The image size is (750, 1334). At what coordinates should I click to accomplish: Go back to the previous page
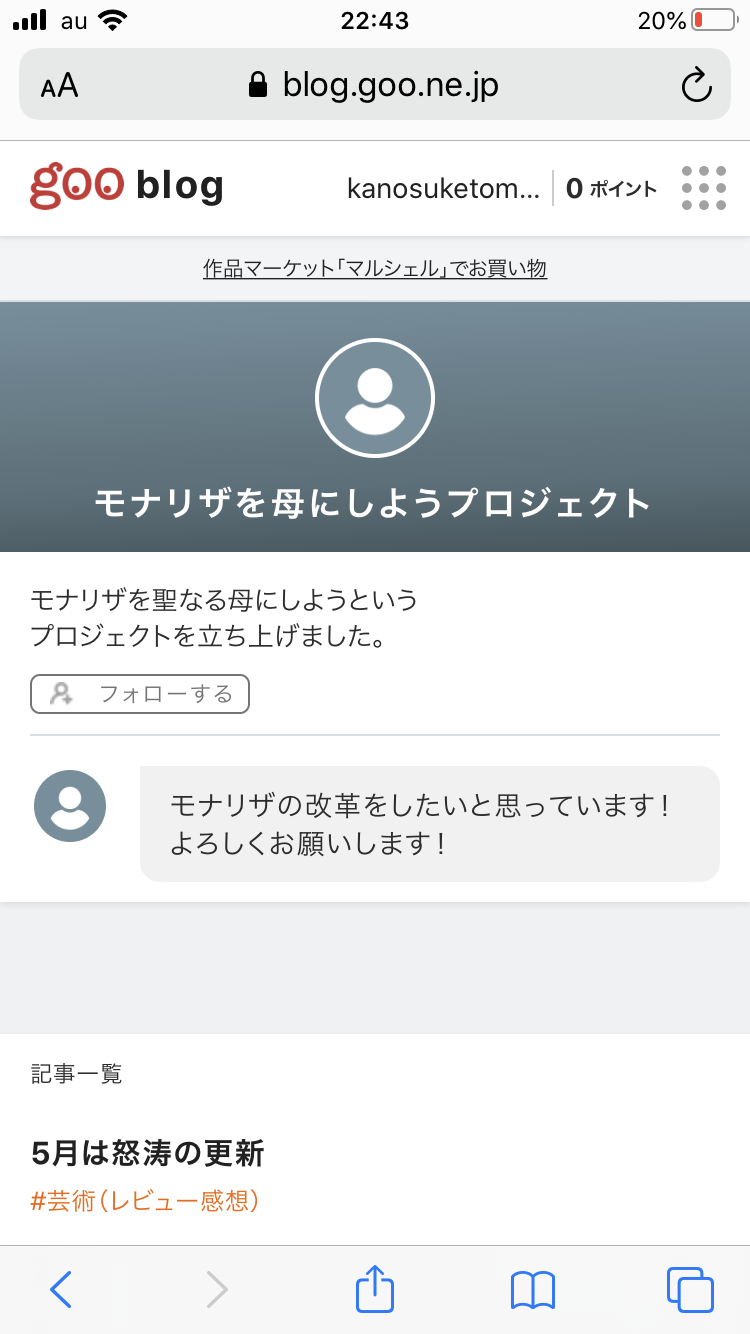pyautogui.click(x=61, y=1289)
